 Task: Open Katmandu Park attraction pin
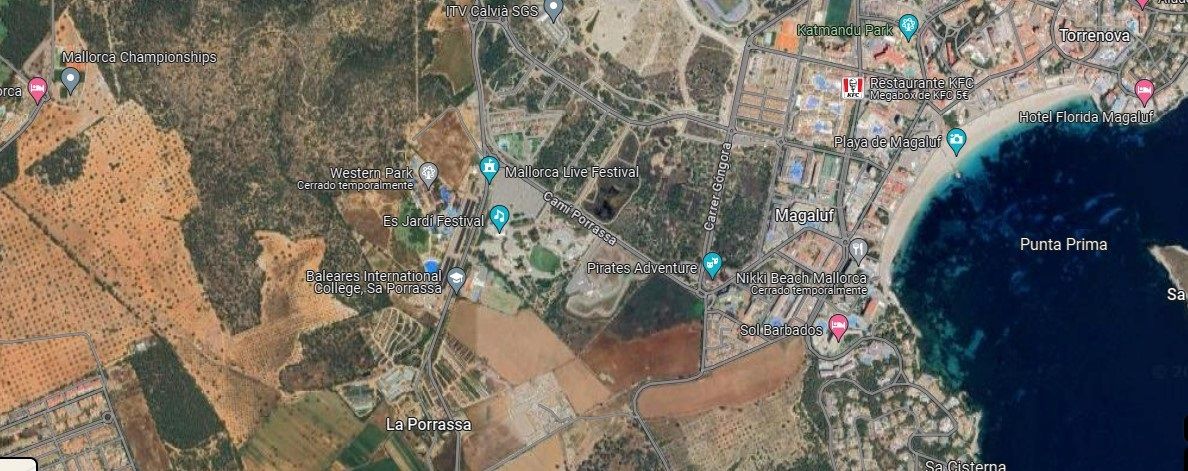pos(908,27)
